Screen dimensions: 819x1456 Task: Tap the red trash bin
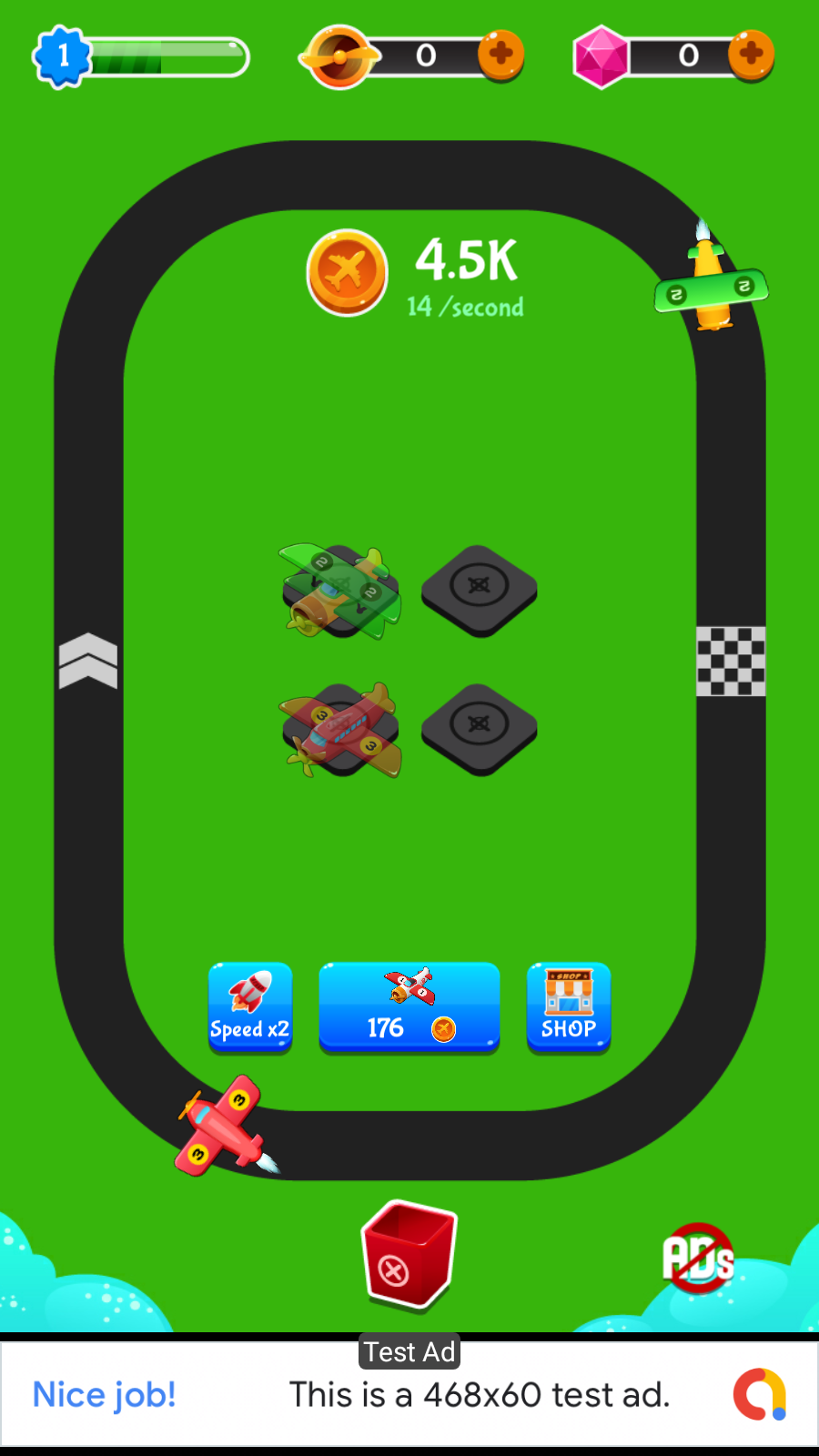pos(409,1256)
